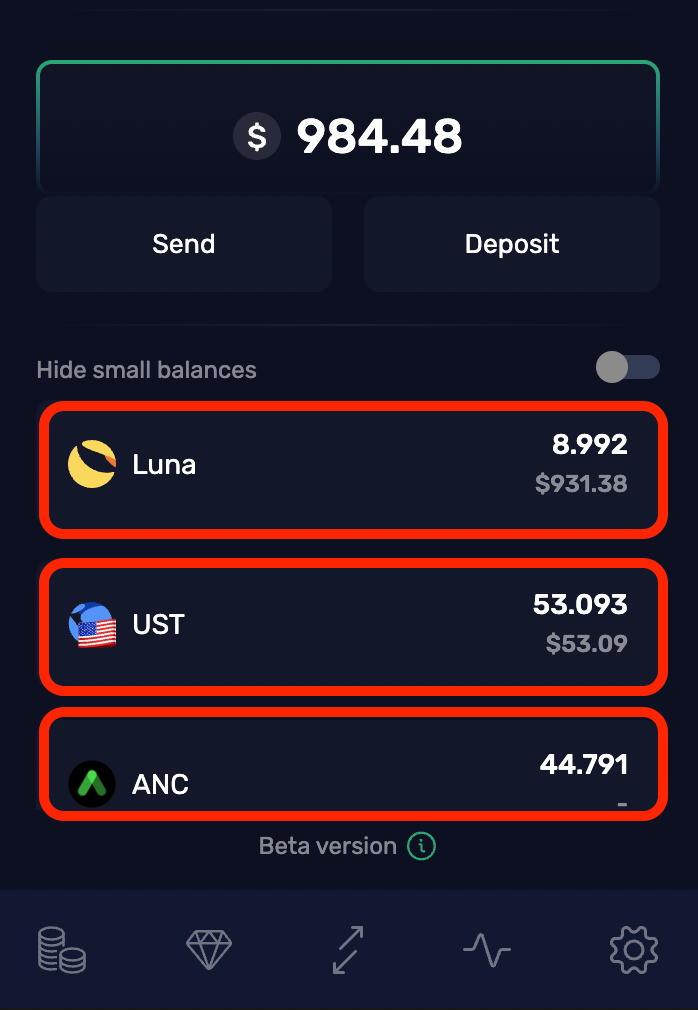Image resolution: width=698 pixels, height=1010 pixels.
Task: Open the UST balance row
Action: pos(354,626)
